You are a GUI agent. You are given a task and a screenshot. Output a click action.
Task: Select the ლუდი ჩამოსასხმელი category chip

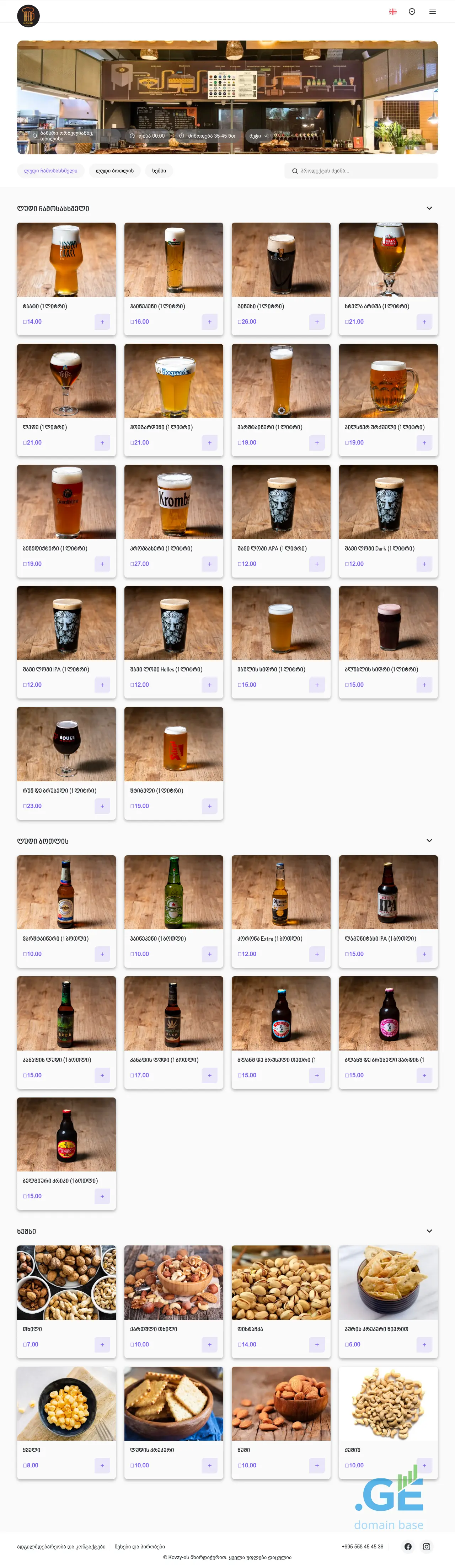[50, 170]
